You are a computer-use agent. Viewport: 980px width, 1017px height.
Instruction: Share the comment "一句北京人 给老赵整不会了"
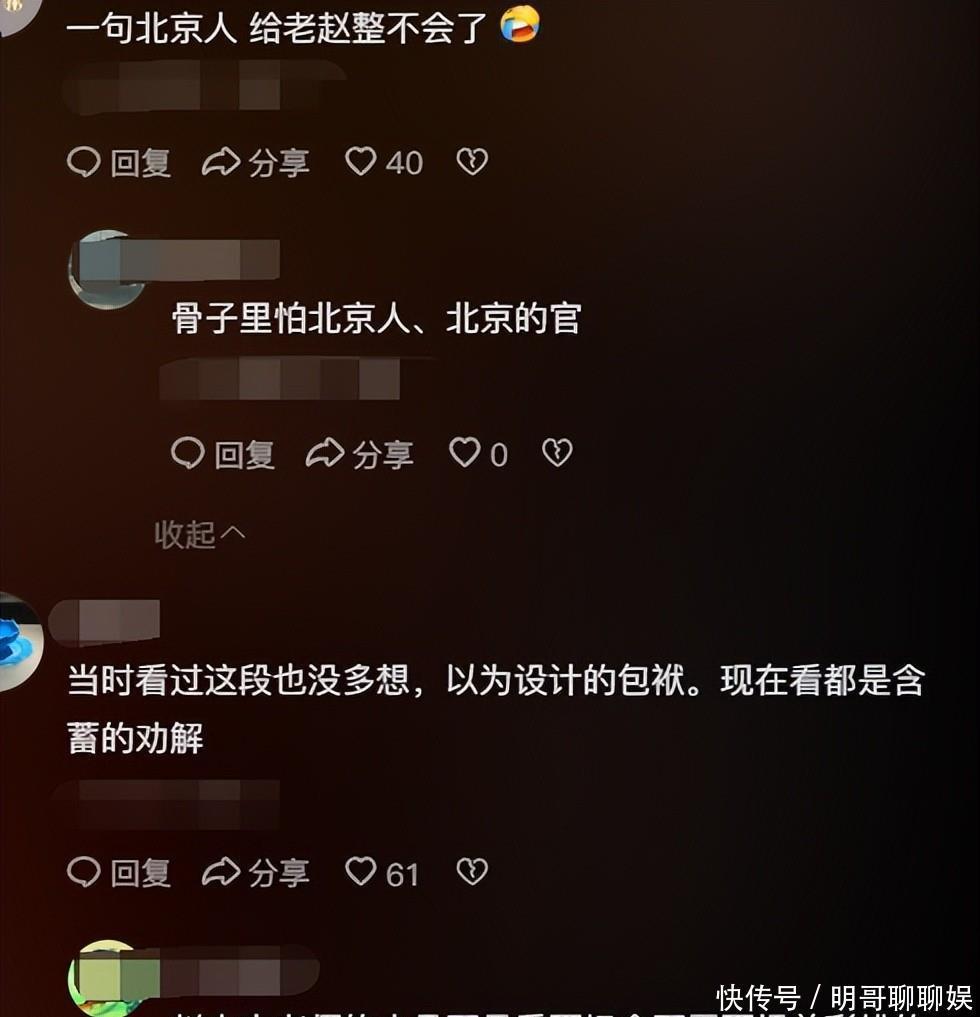(x=256, y=162)
